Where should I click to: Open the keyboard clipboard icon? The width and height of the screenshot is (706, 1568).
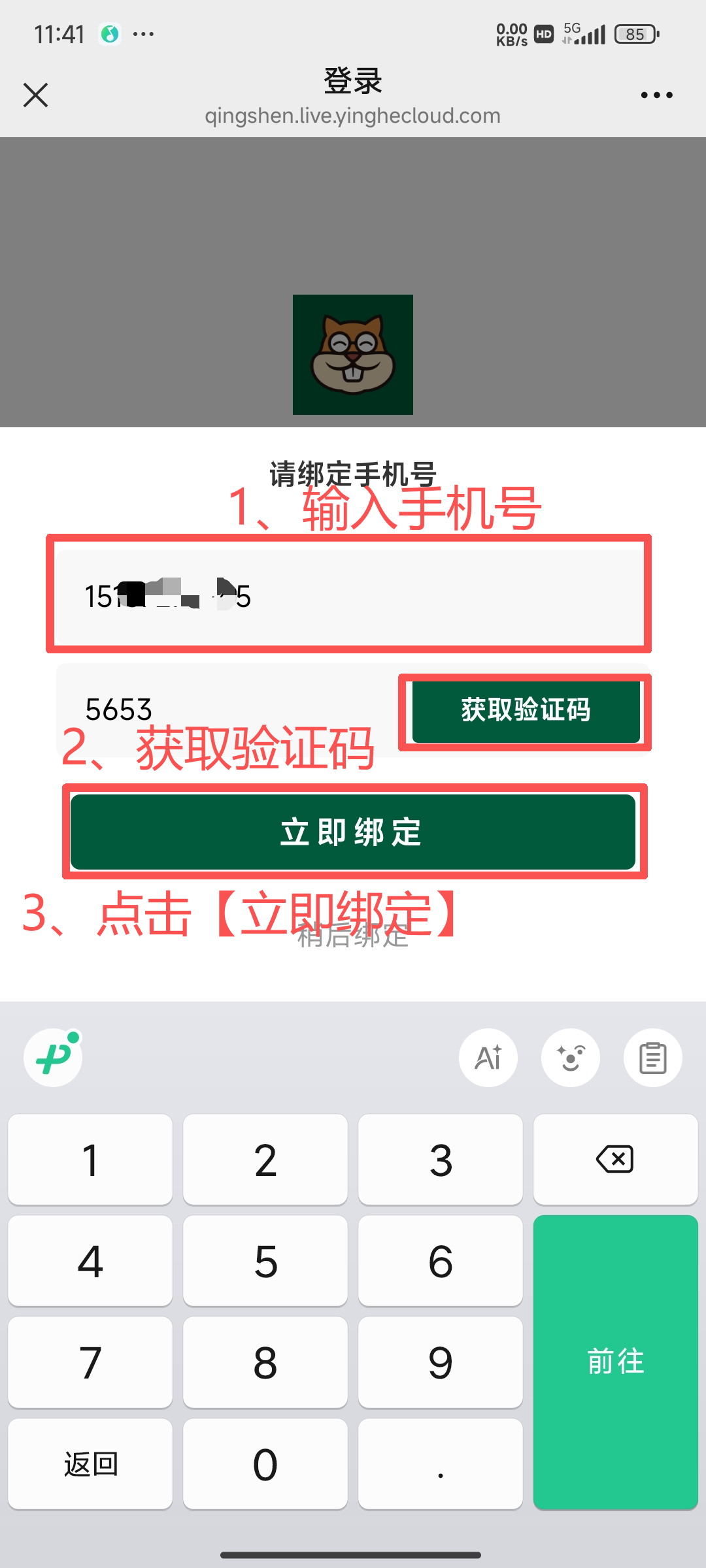[652, 1058]
